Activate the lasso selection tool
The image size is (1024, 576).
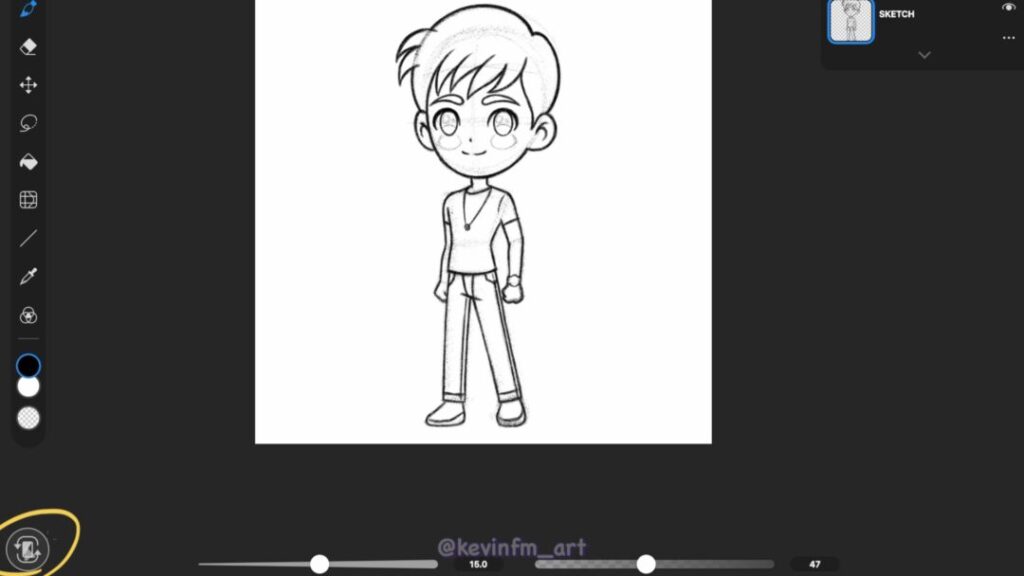pyautogui.click(x=28, y=123)
